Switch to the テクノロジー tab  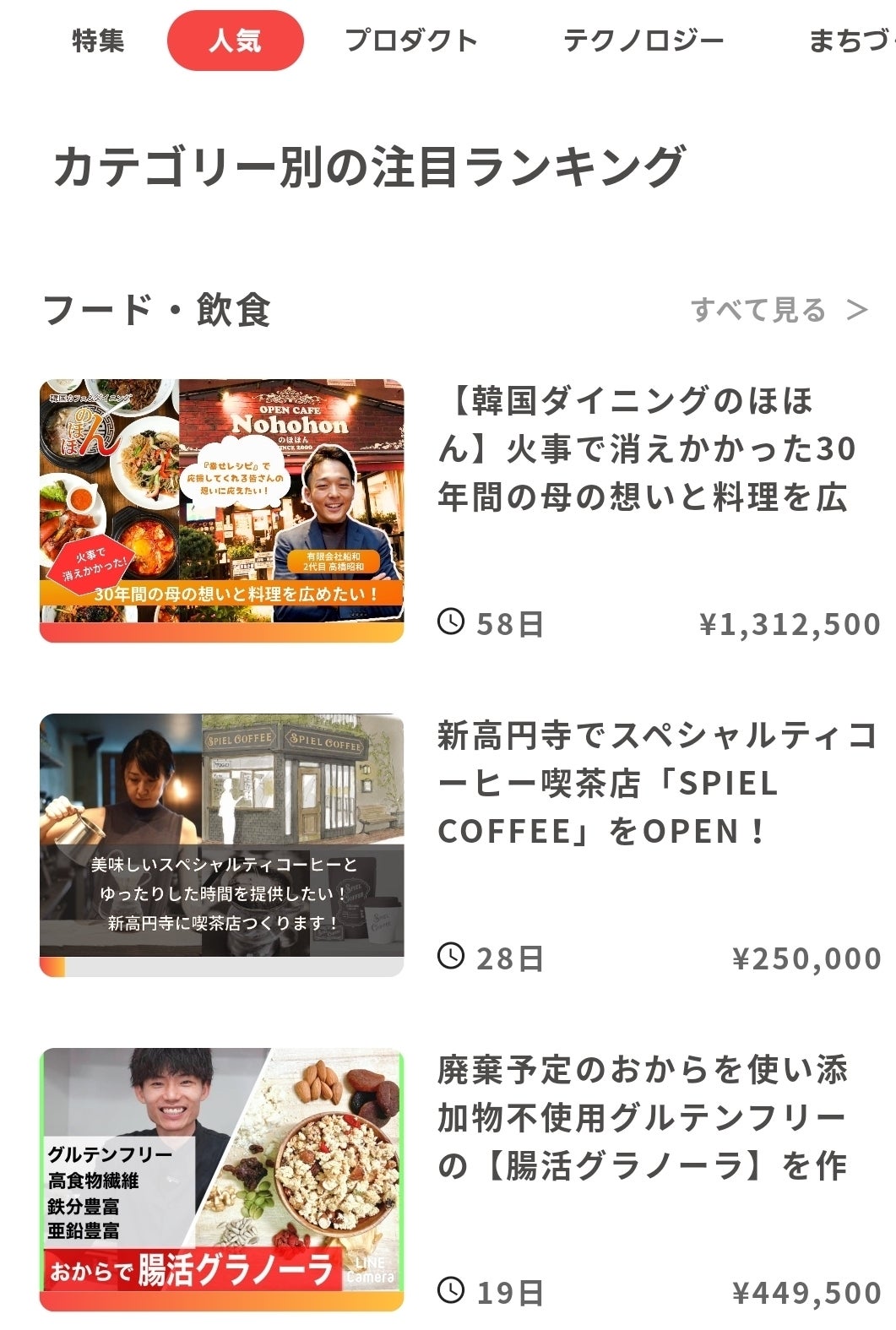(643, 41)
